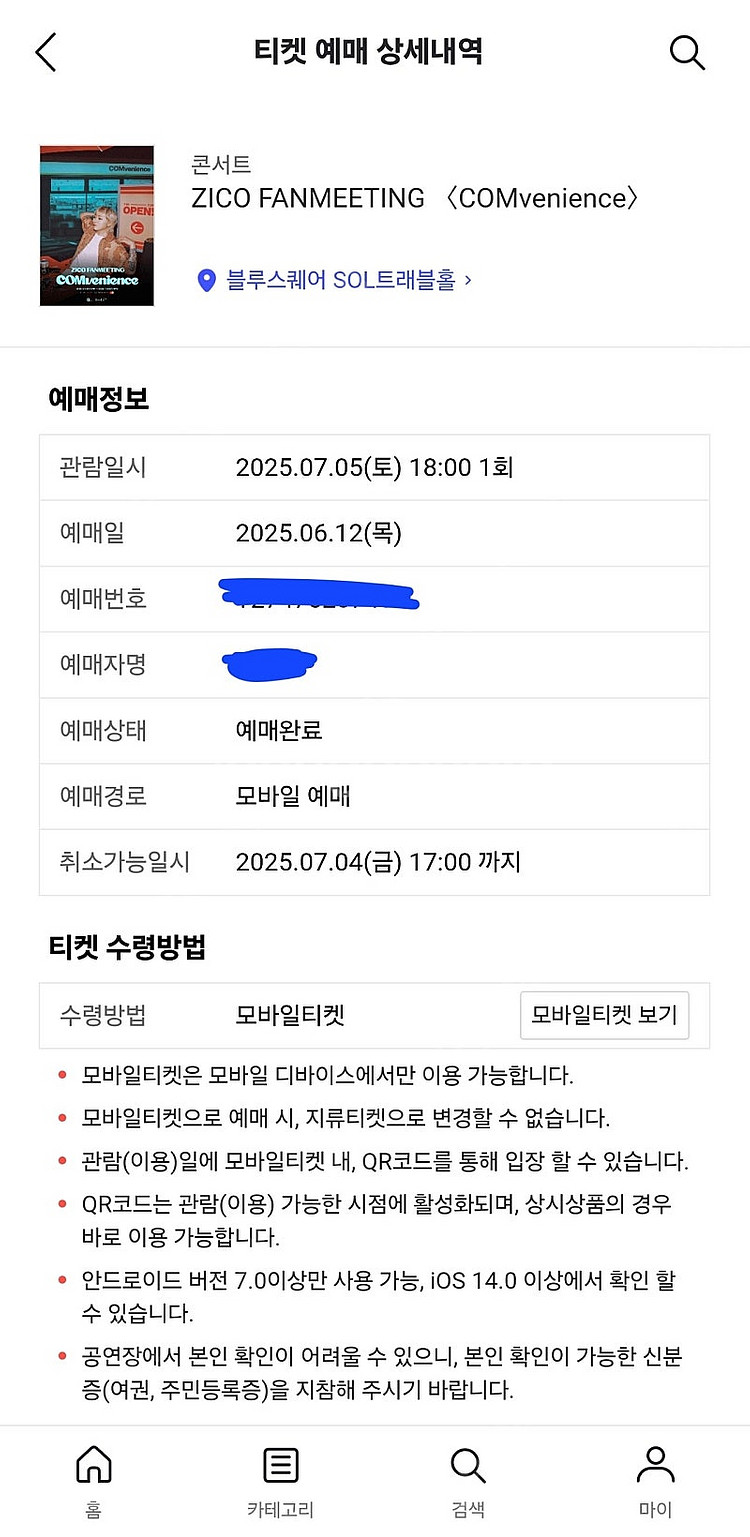Viewport: 750px width, 1537px height.
Task: Switch to the 마이 tab
Action: [x=656, y=1482]
